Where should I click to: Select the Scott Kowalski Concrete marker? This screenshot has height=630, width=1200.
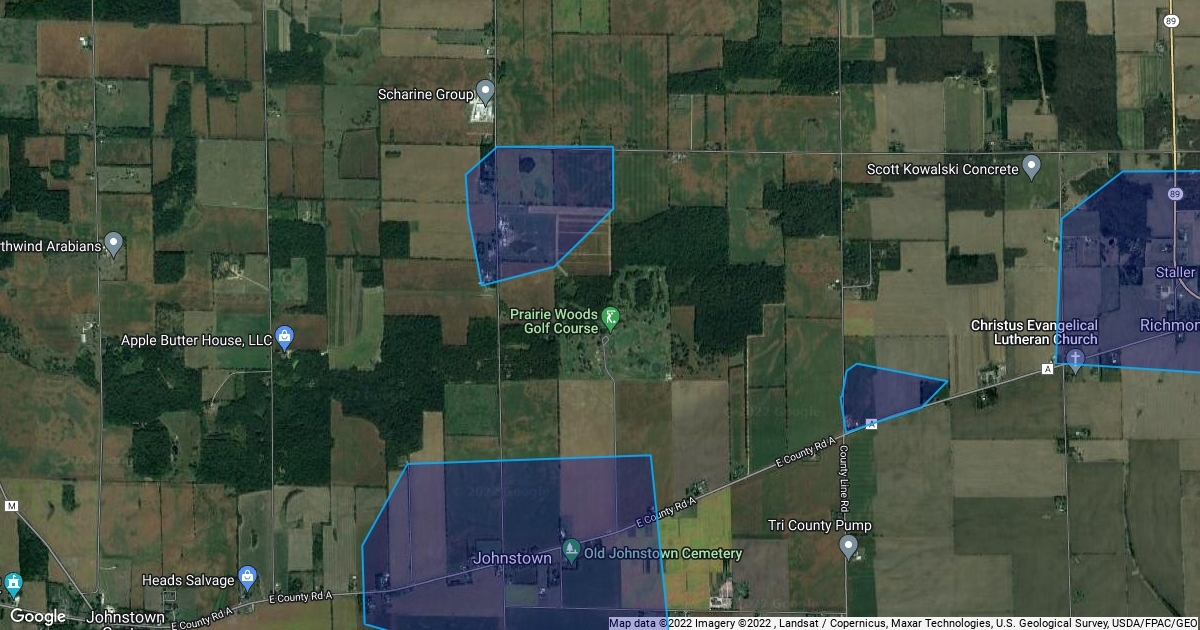[1032, 166]
